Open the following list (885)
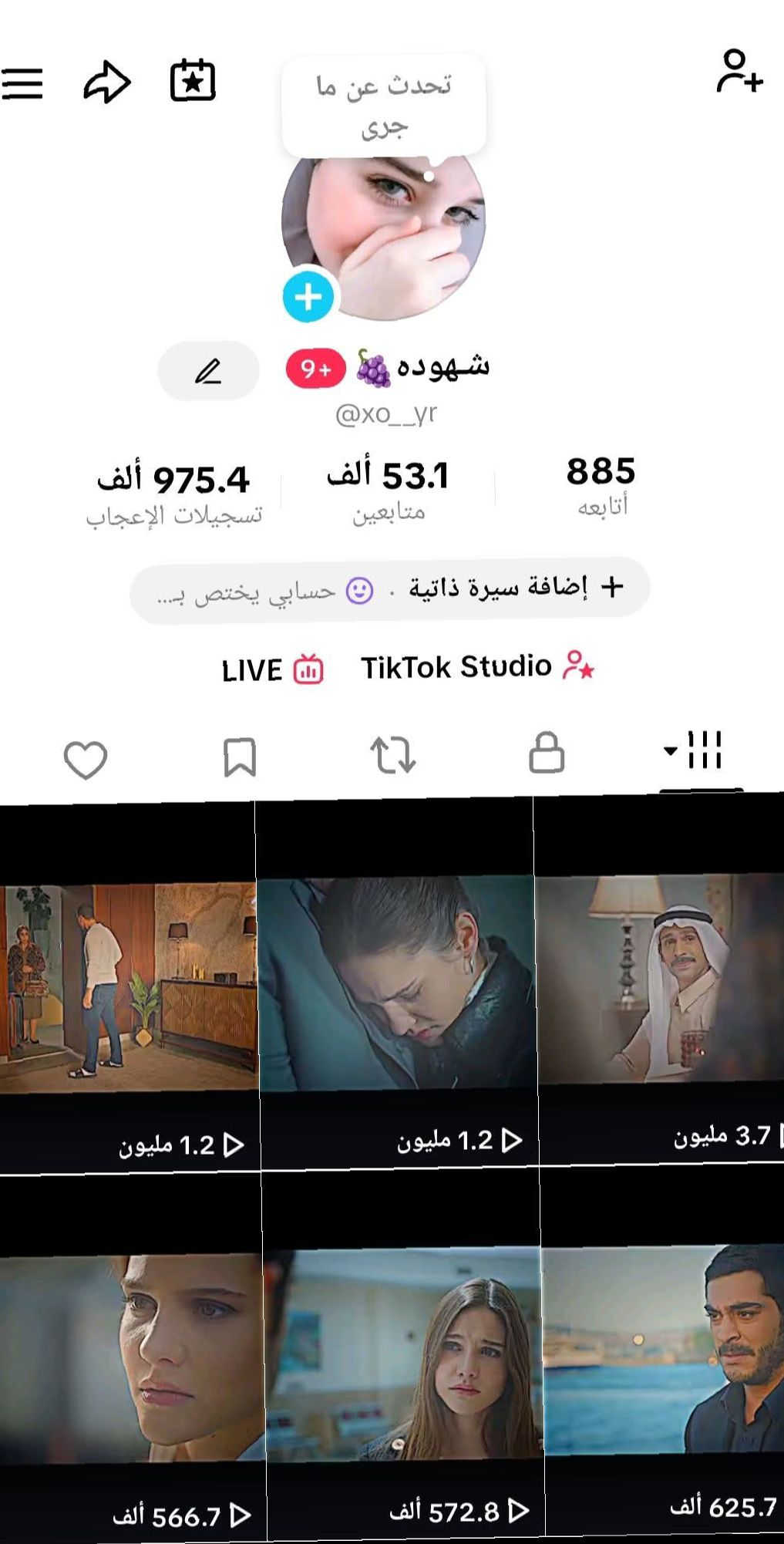 pyautogui.click(x=601, y=486)
